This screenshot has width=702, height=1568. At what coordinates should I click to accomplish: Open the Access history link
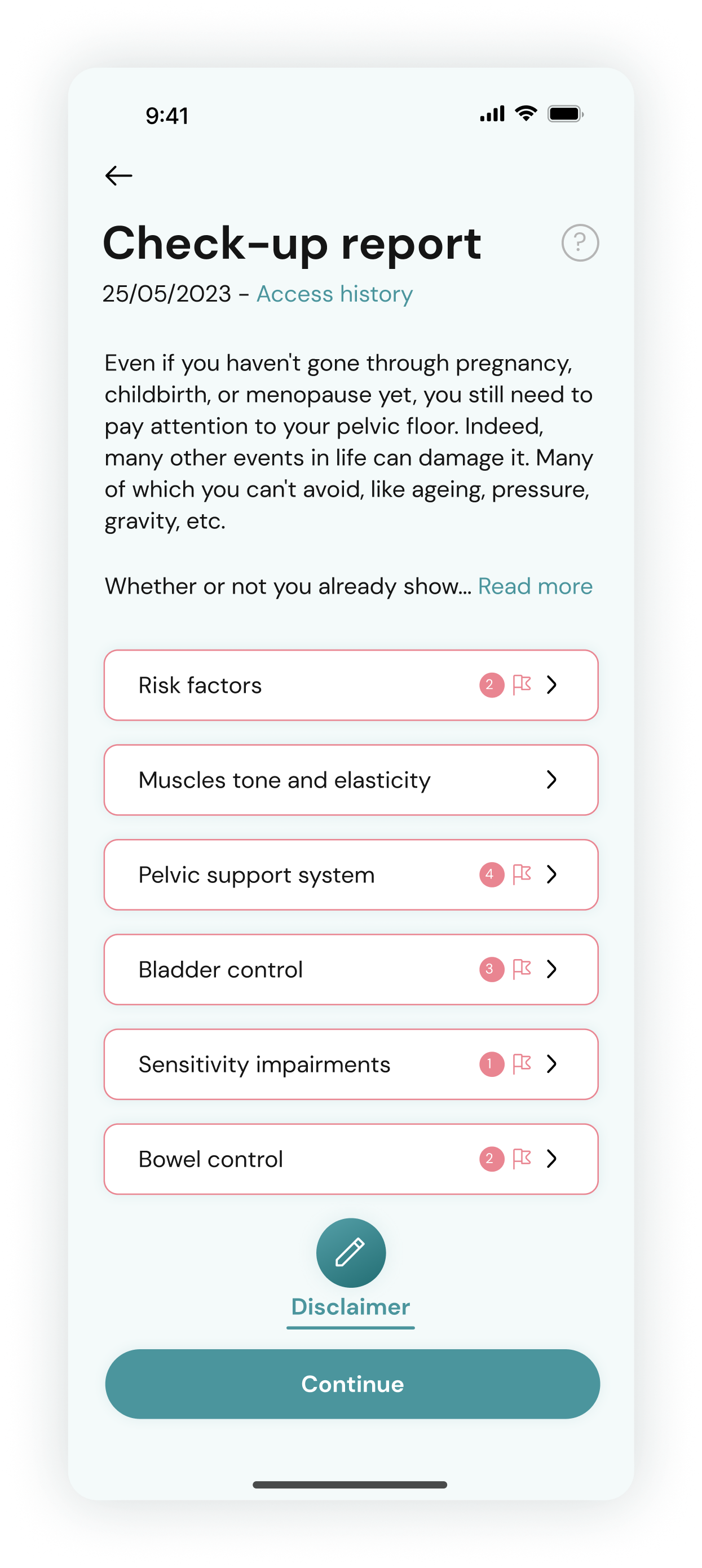(x=334, y=294)
